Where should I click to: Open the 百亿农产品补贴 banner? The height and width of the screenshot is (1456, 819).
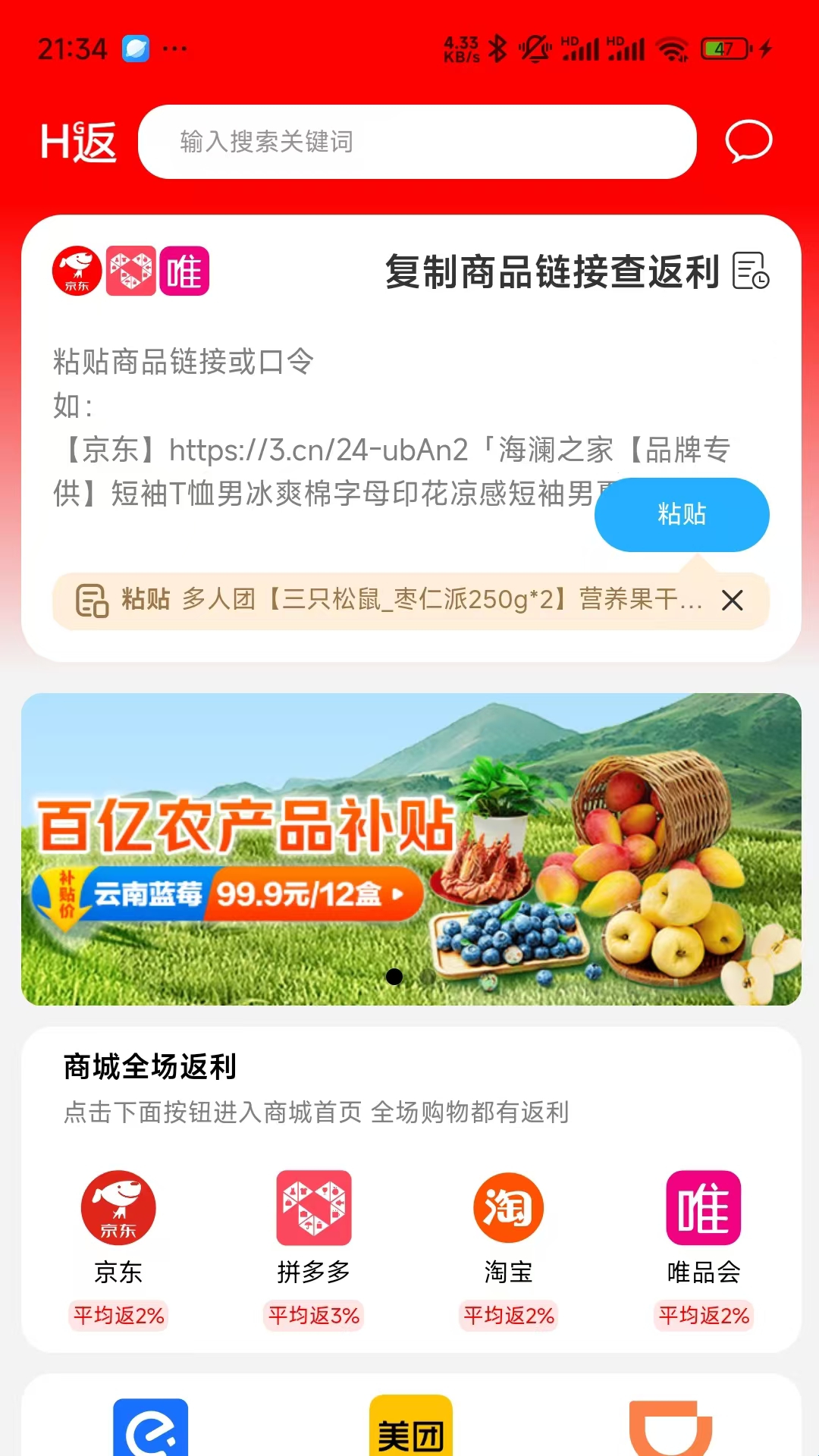pyautogui.click(x=411, y=849)
